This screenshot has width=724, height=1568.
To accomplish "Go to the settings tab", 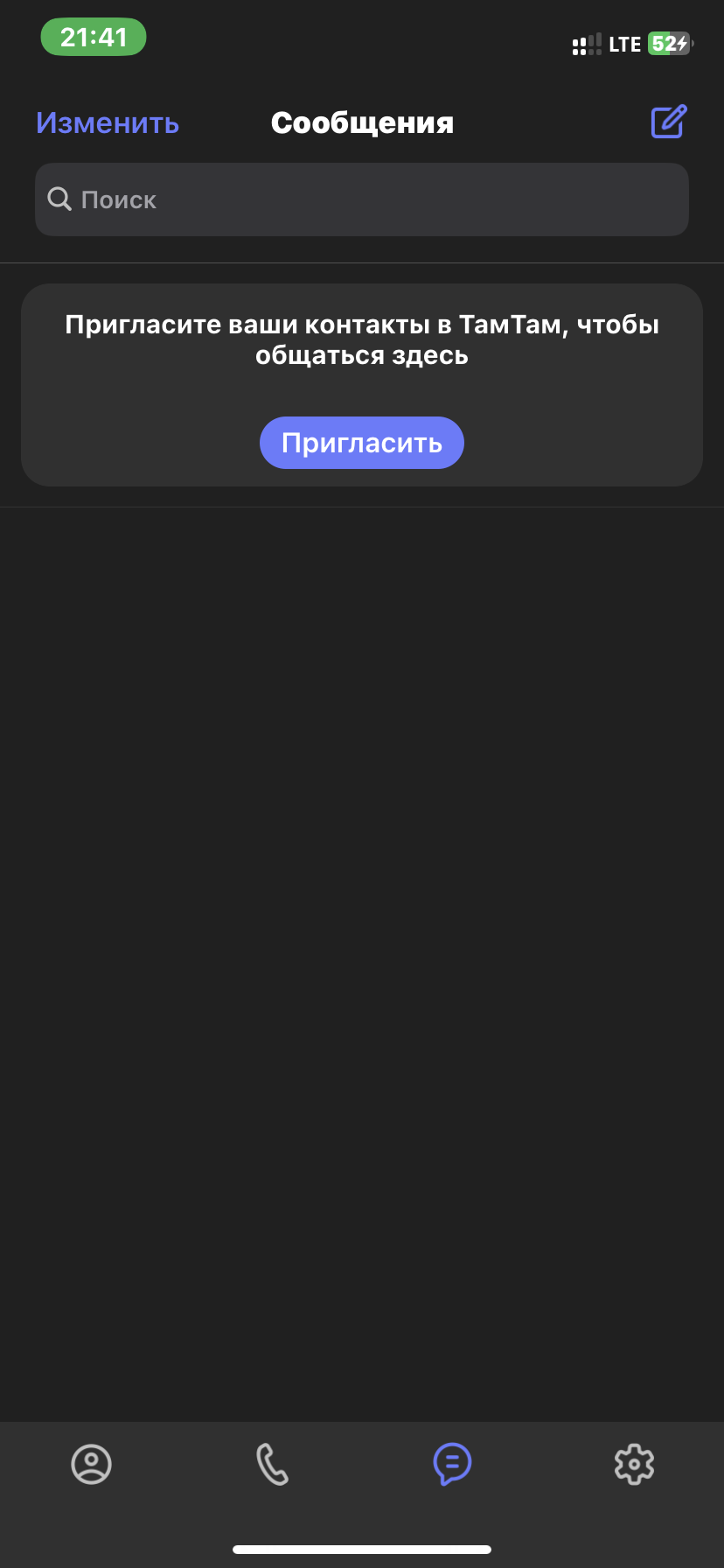I will pyautogui.click(x=634, y=1465).
